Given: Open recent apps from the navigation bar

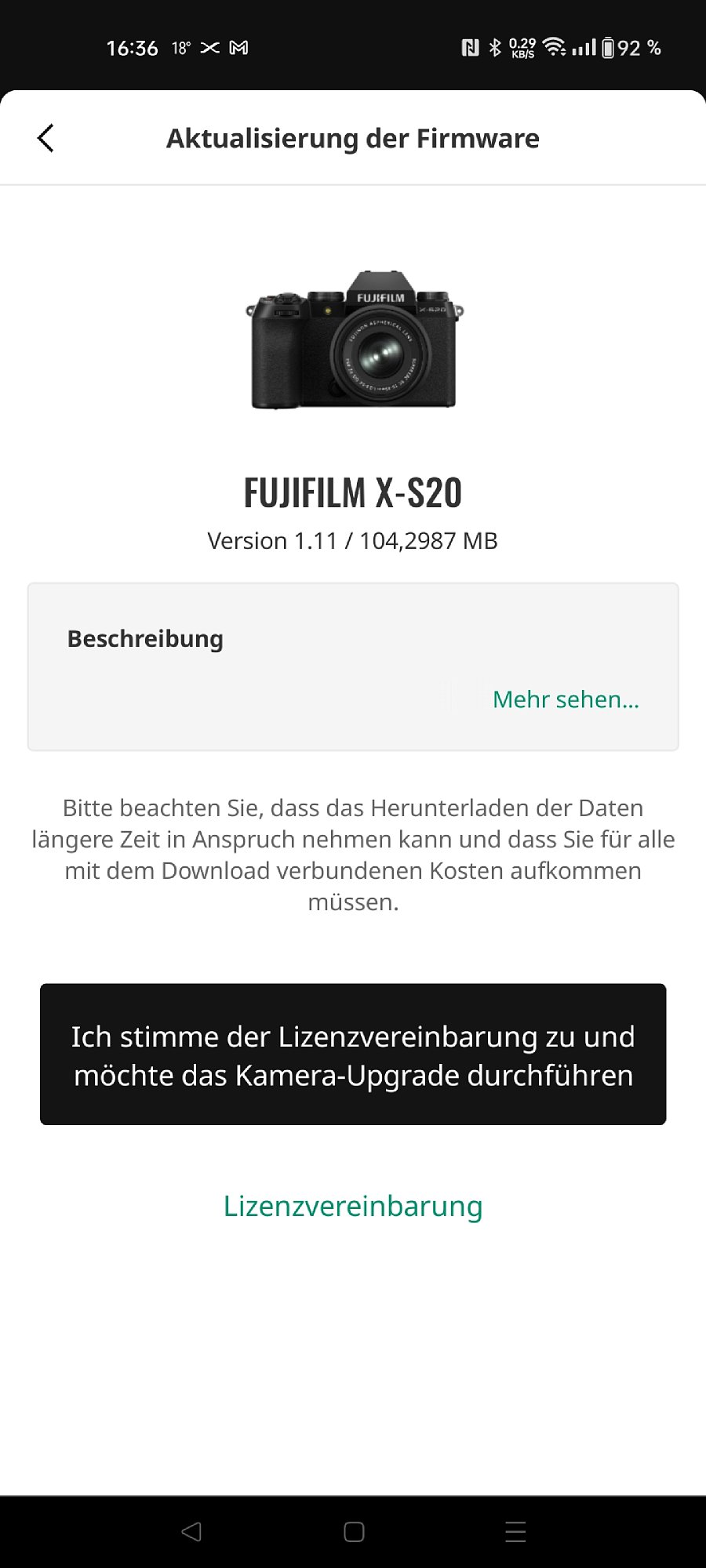Looking at the screenshot, I should [x=515, y=1532].
